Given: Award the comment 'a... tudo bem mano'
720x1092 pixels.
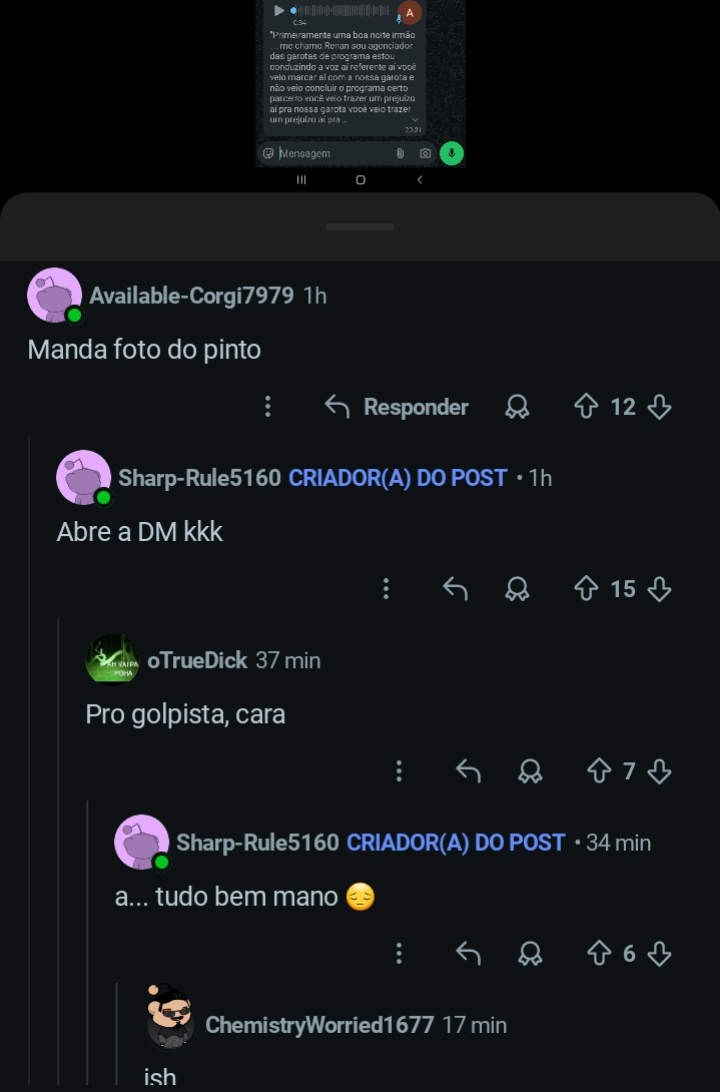Looking at the screenshot, I should [530, 953].
